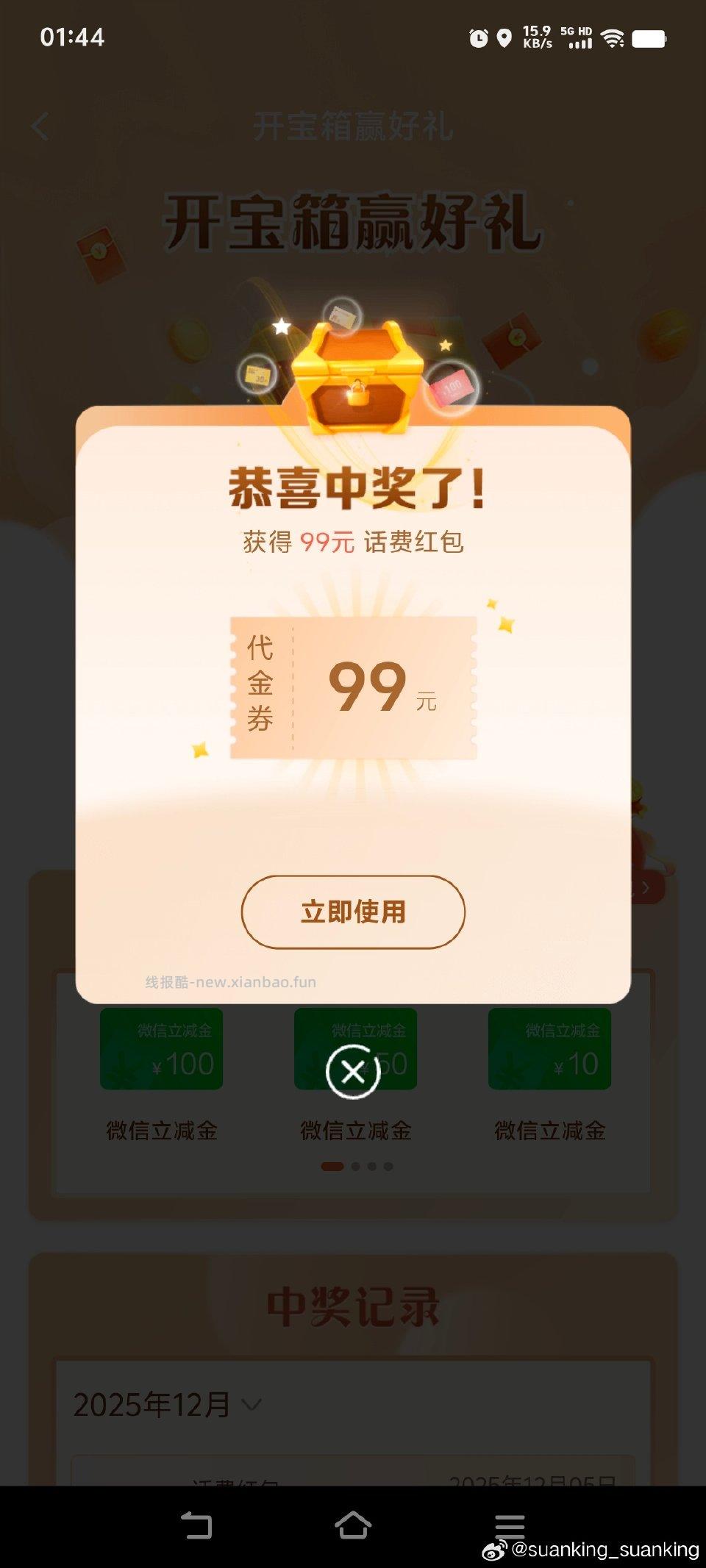Open the ¥10 微信立减金 card
706x1568 pixels.
coord(549,1048)
